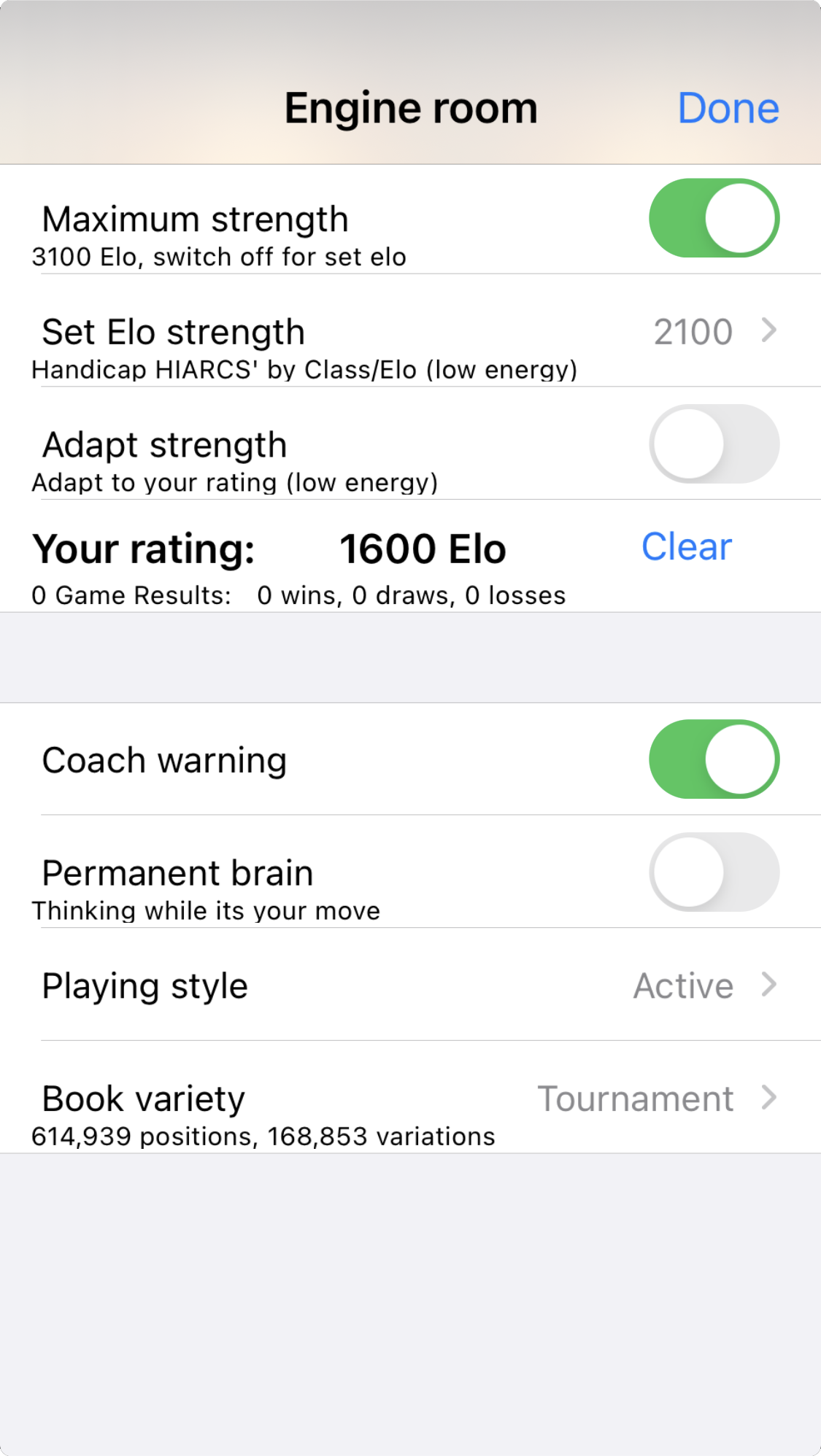Turn off Maximum strength switch

coord(714,219)
